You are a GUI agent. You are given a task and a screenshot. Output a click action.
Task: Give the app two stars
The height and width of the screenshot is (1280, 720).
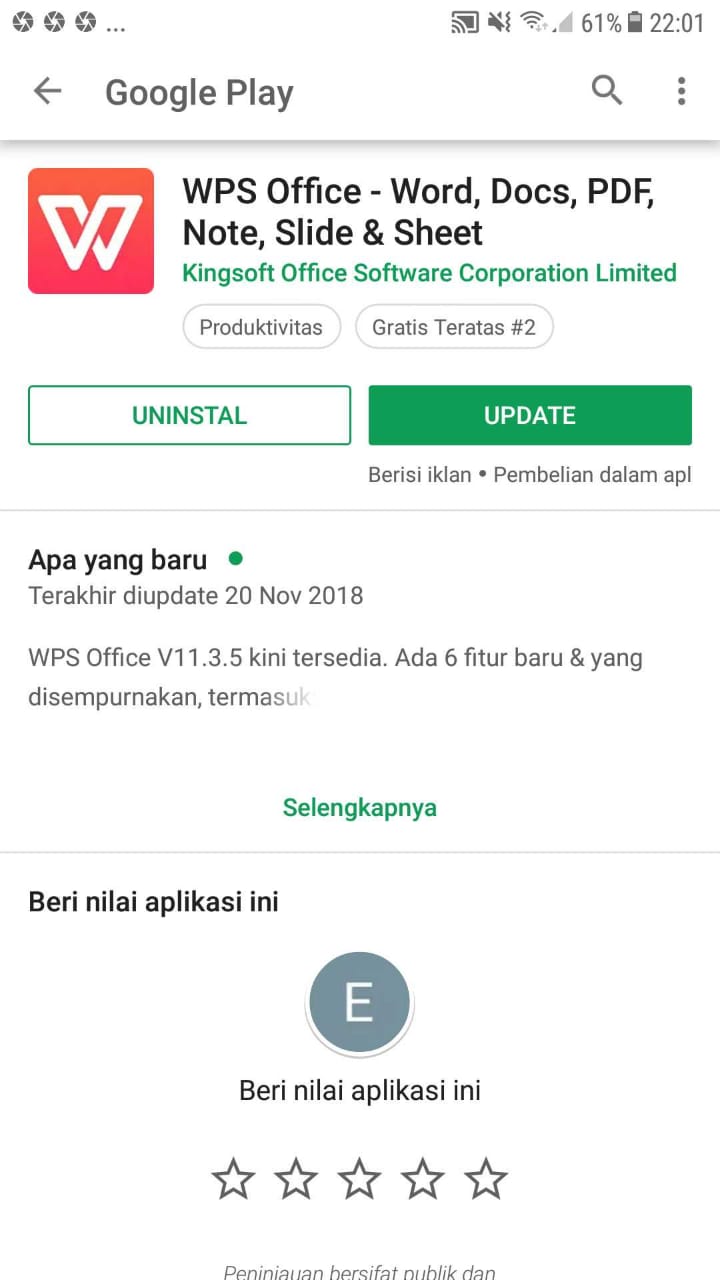pos(296,1180)
